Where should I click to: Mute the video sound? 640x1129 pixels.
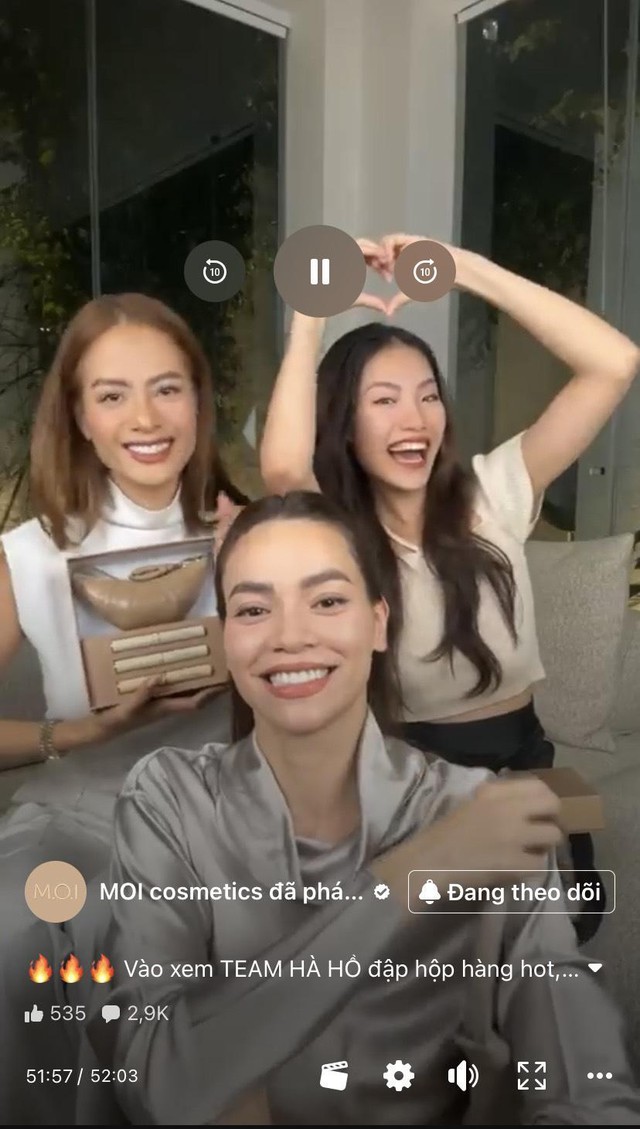pos(463,1076)
